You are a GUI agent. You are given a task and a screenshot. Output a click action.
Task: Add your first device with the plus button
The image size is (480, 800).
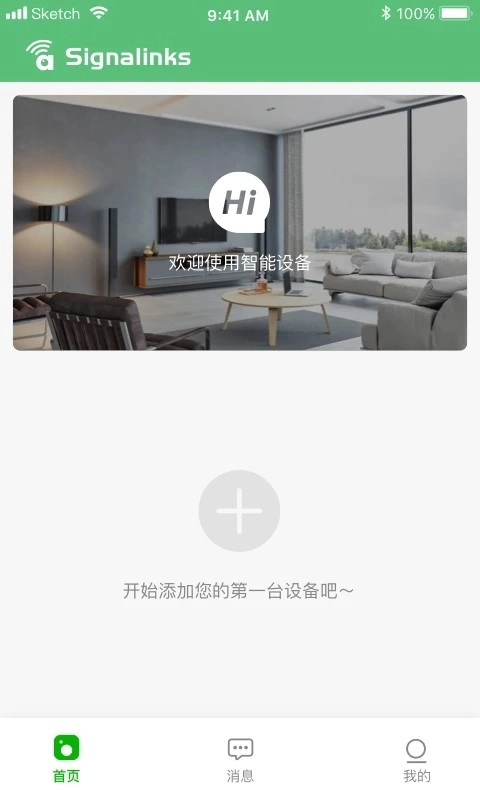(x=239, y=511)
